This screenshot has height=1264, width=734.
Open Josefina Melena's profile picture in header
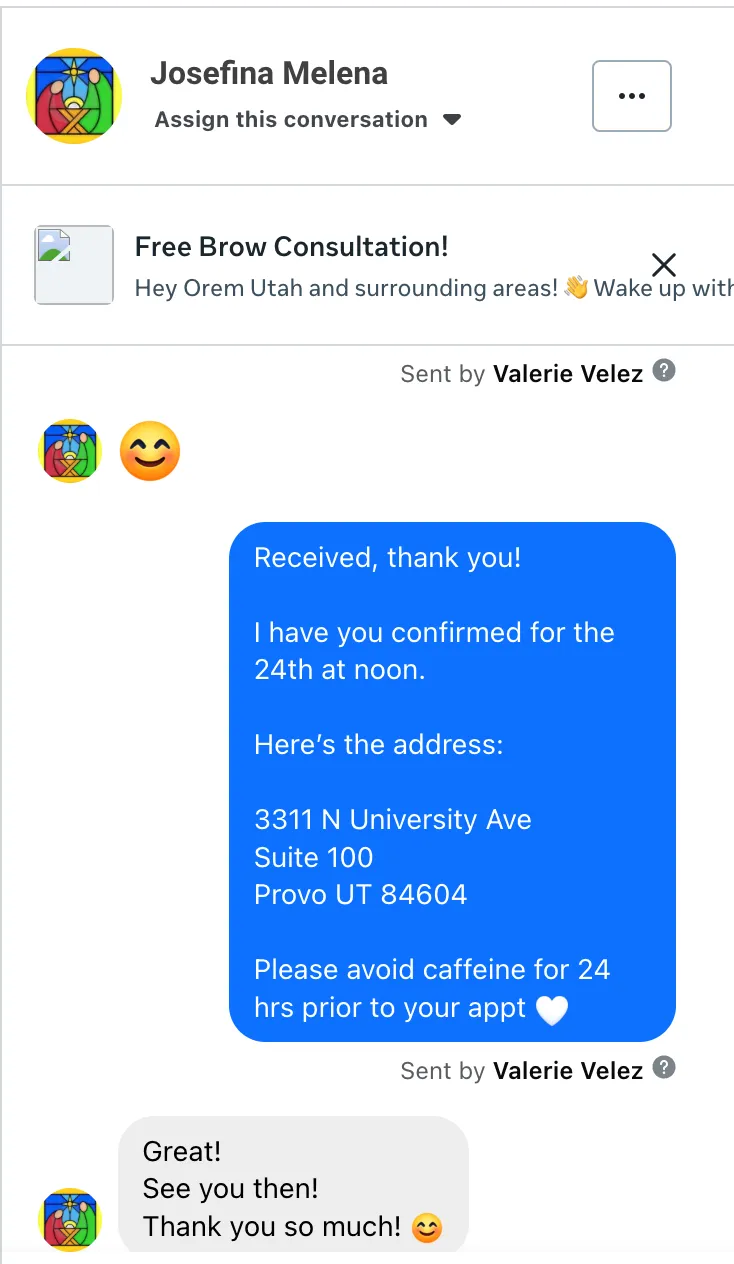point(73,96)
